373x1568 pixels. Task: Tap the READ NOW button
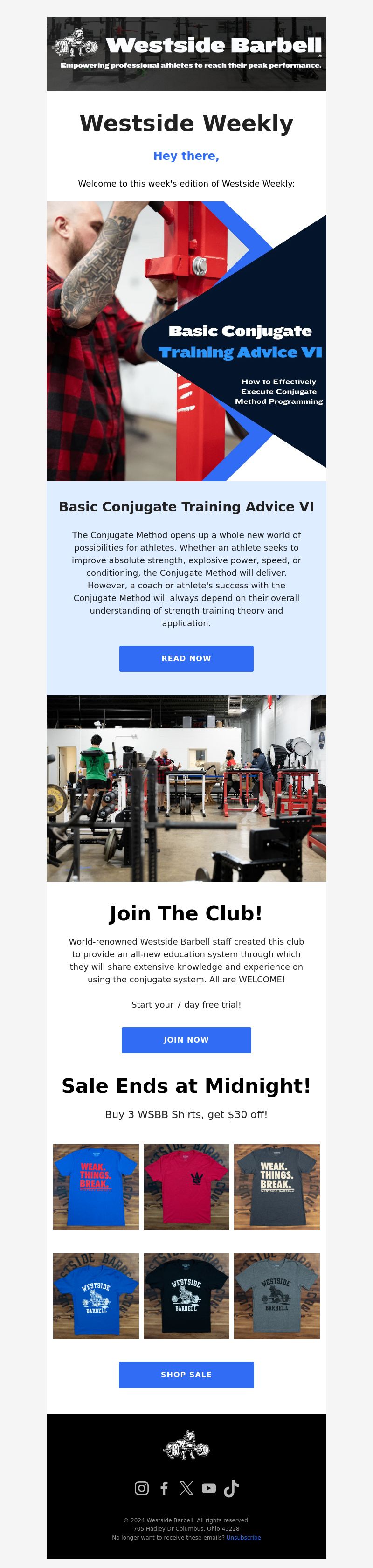pyautogui.click(x=186, y=659)
